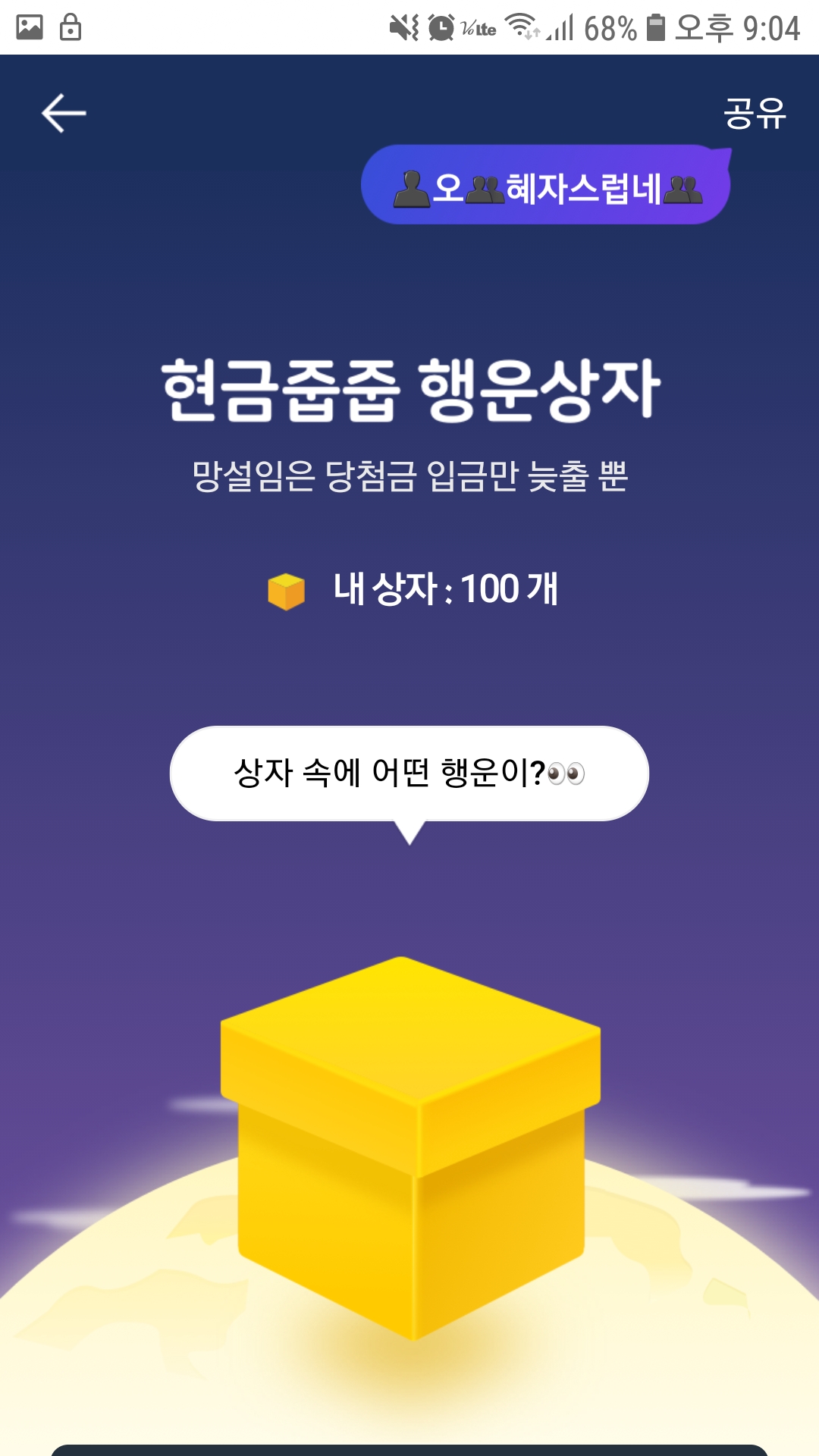This screenshot has width=819, height=1456.
Task: Tap the padlock icon in the status bar
Action: pyautogui.click(x=72, y=25)
